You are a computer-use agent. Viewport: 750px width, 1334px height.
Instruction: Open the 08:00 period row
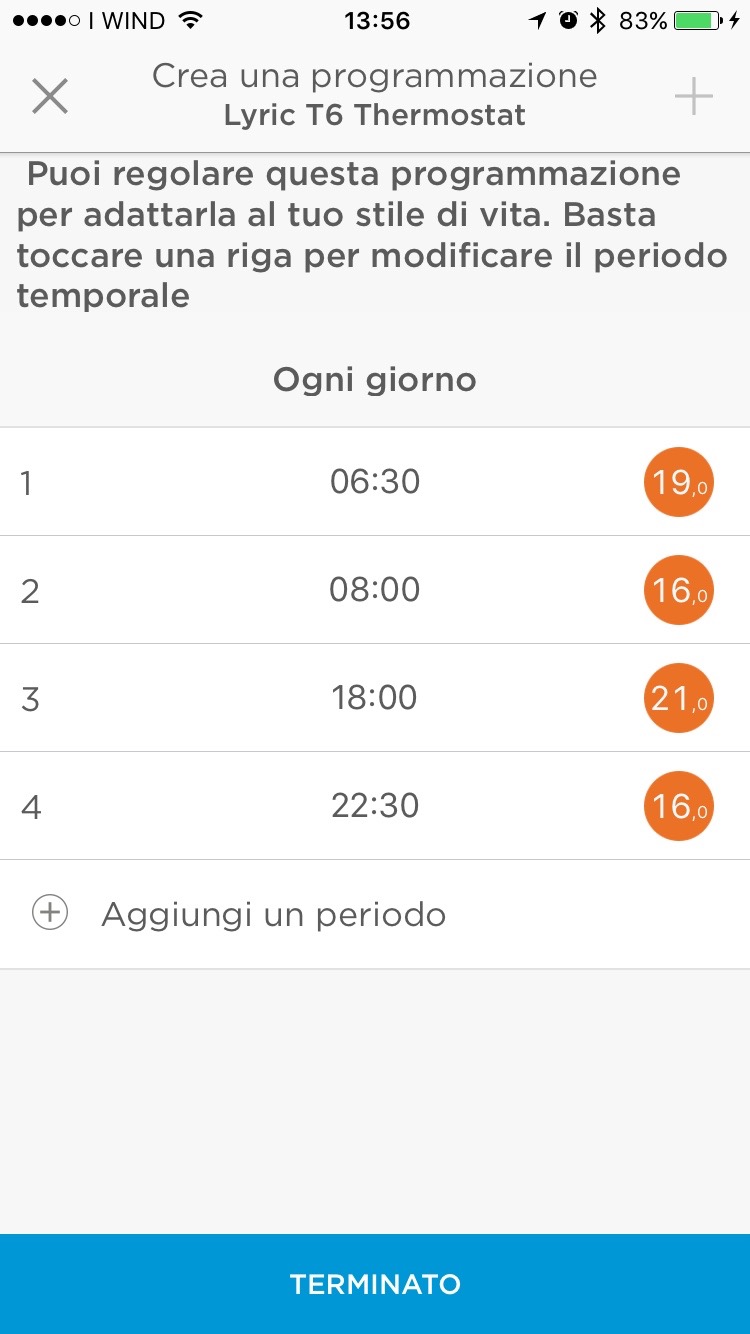click(x=374, y=590)
